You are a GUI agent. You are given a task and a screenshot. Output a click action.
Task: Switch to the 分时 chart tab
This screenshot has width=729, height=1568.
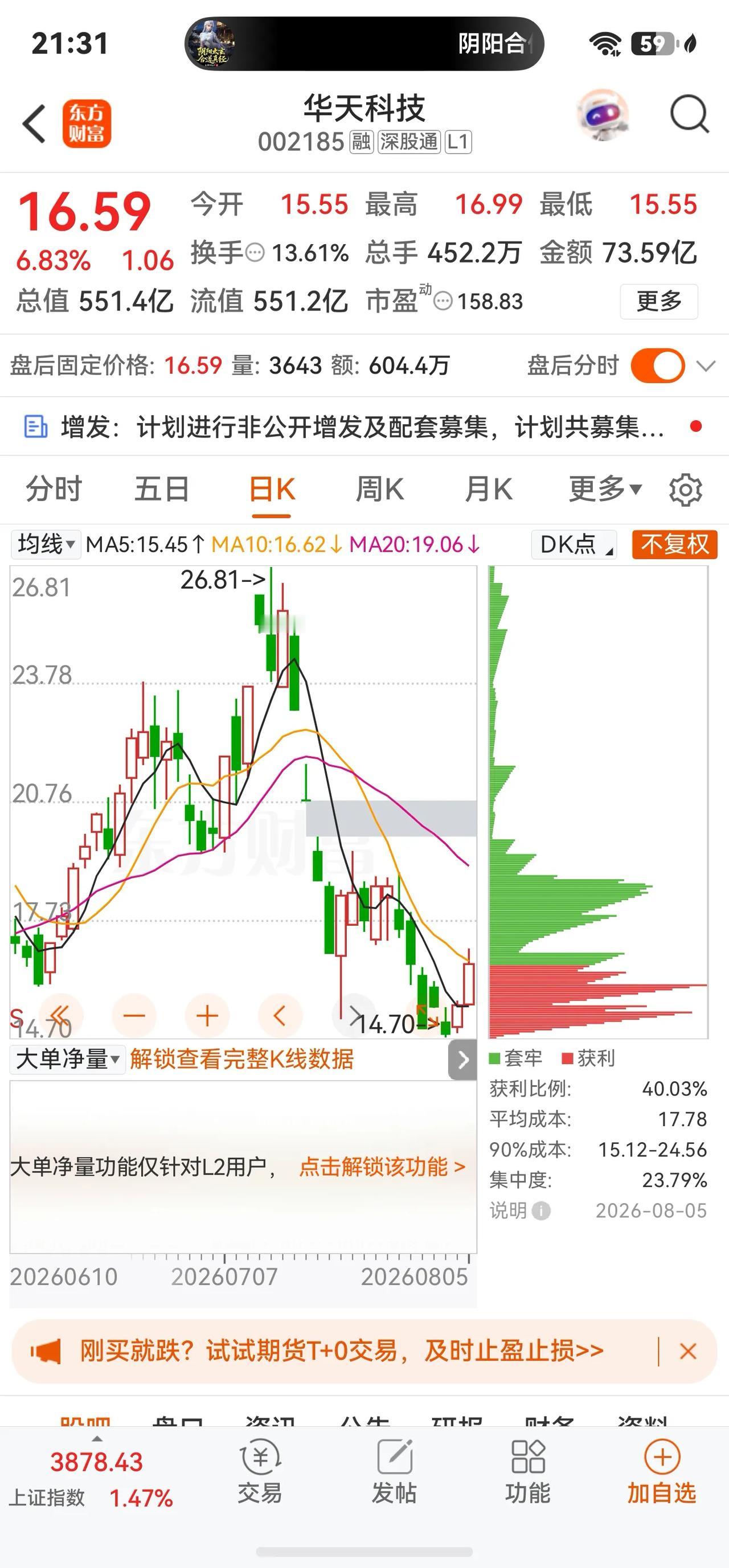click(54, 490)
